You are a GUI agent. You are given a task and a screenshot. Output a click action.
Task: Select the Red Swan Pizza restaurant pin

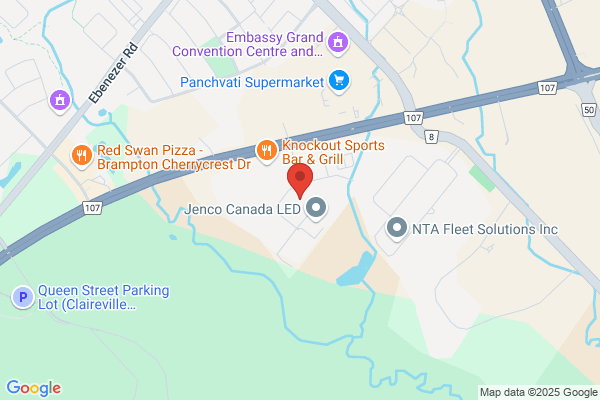pos(82,156)
